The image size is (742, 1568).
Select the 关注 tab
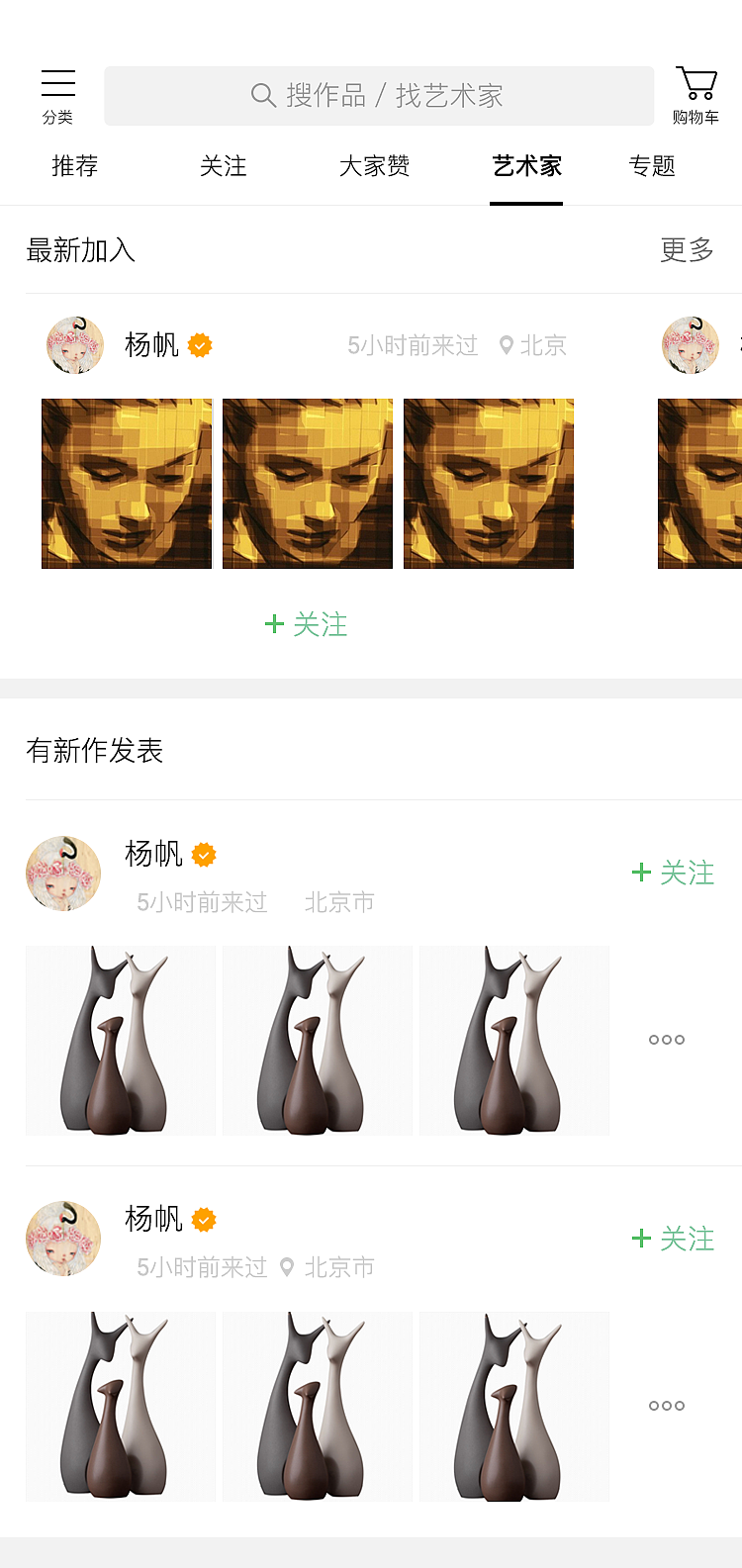225,167
